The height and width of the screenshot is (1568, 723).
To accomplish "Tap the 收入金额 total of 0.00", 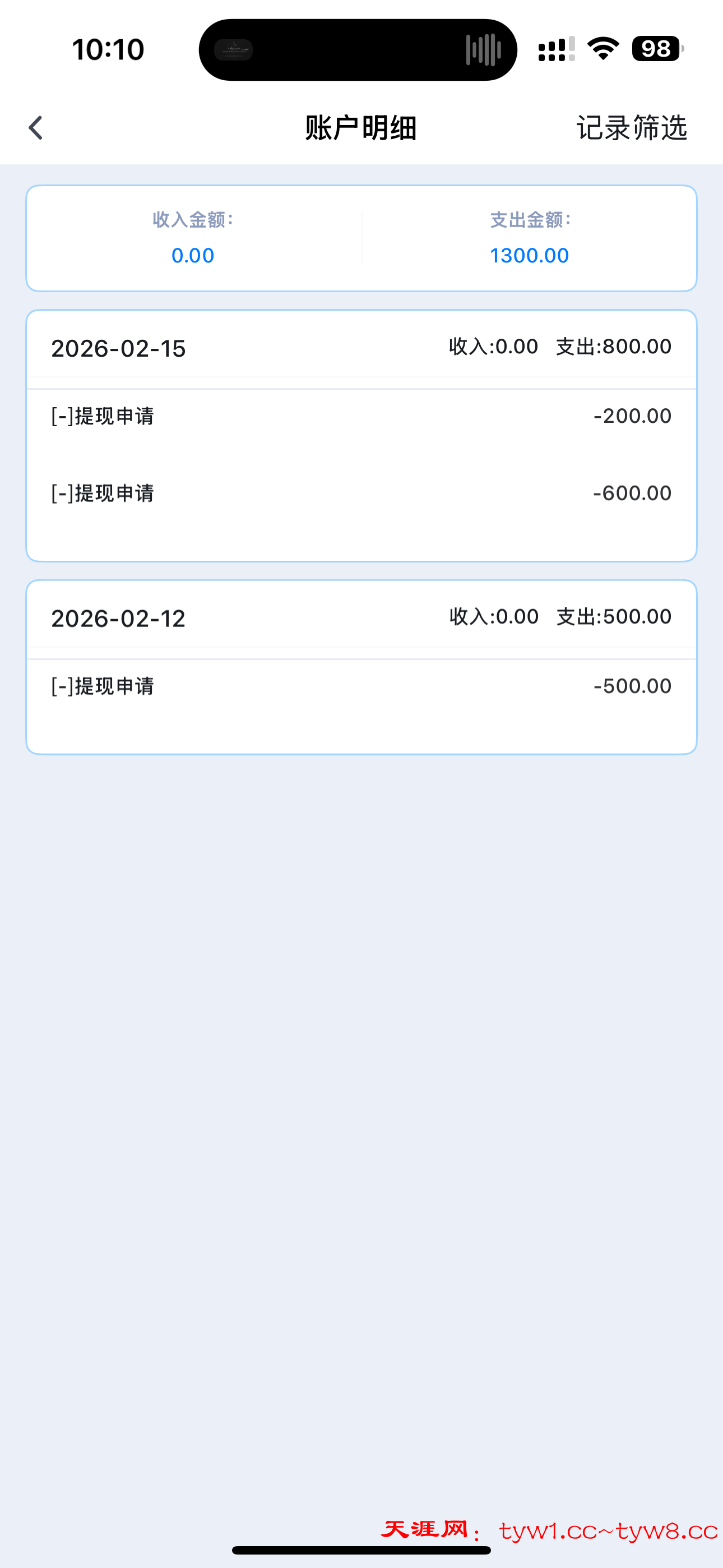I will pyautogui.click(x=193, y=255).
